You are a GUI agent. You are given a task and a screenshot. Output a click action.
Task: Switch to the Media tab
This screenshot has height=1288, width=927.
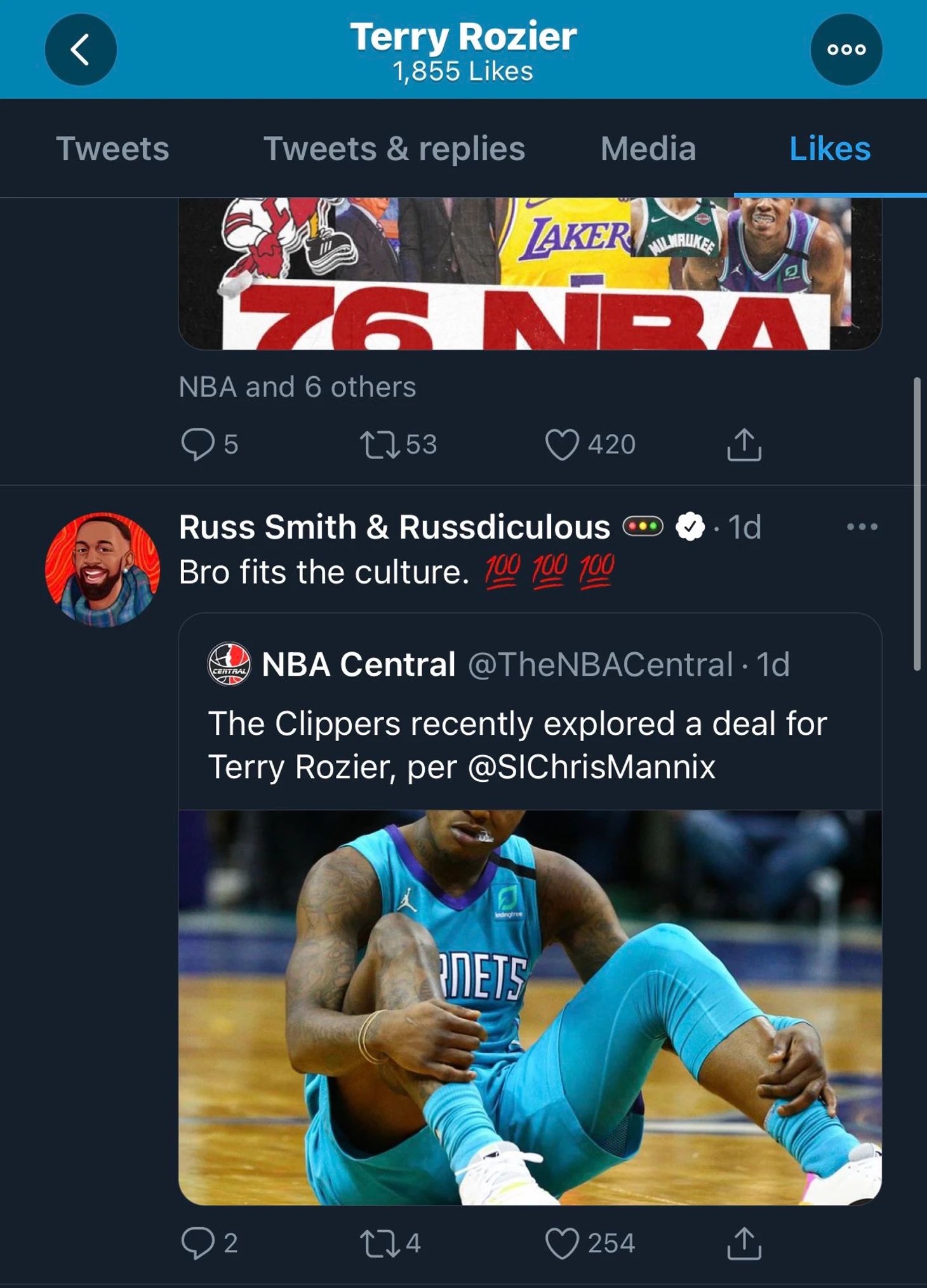[x=648, y=149]
